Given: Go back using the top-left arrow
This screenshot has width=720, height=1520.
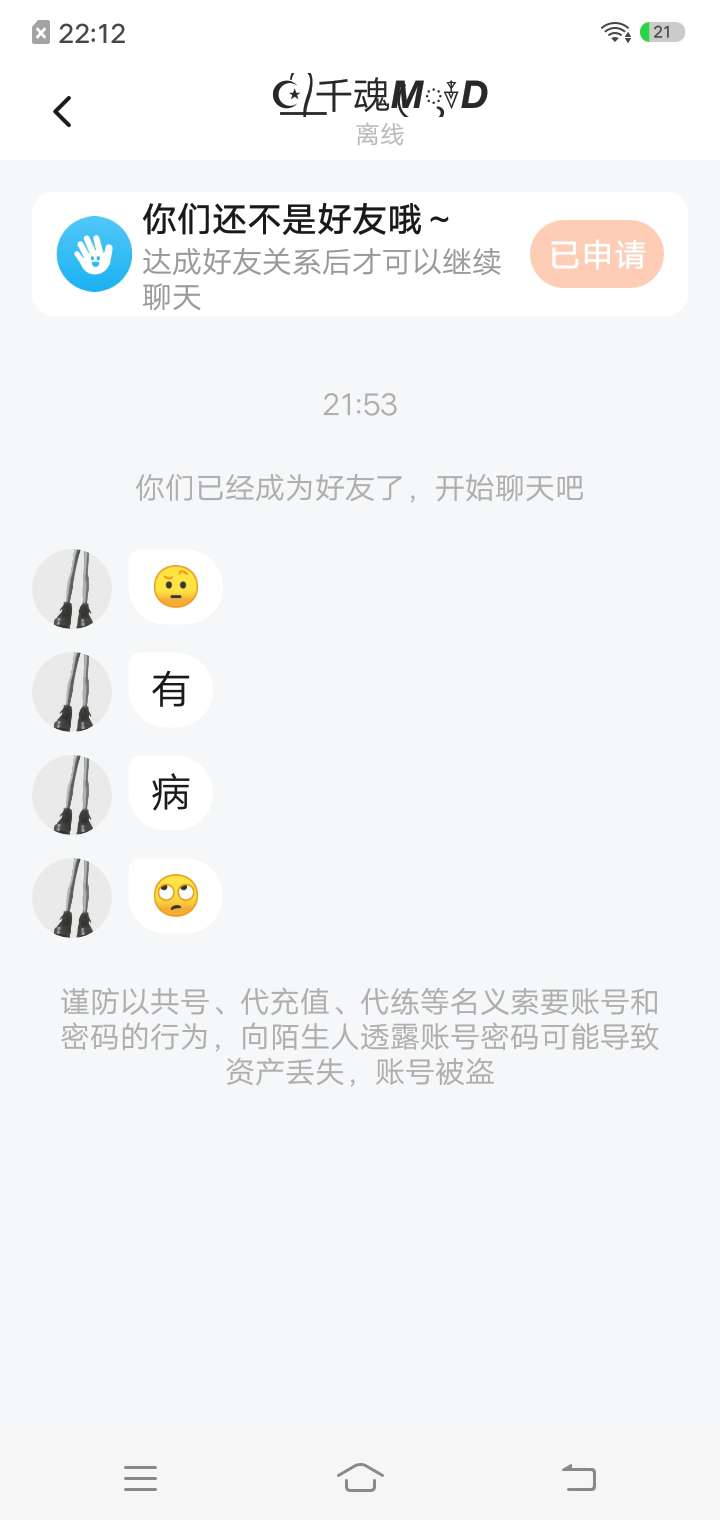Looking at the screenshot, I should coord(62,111).
